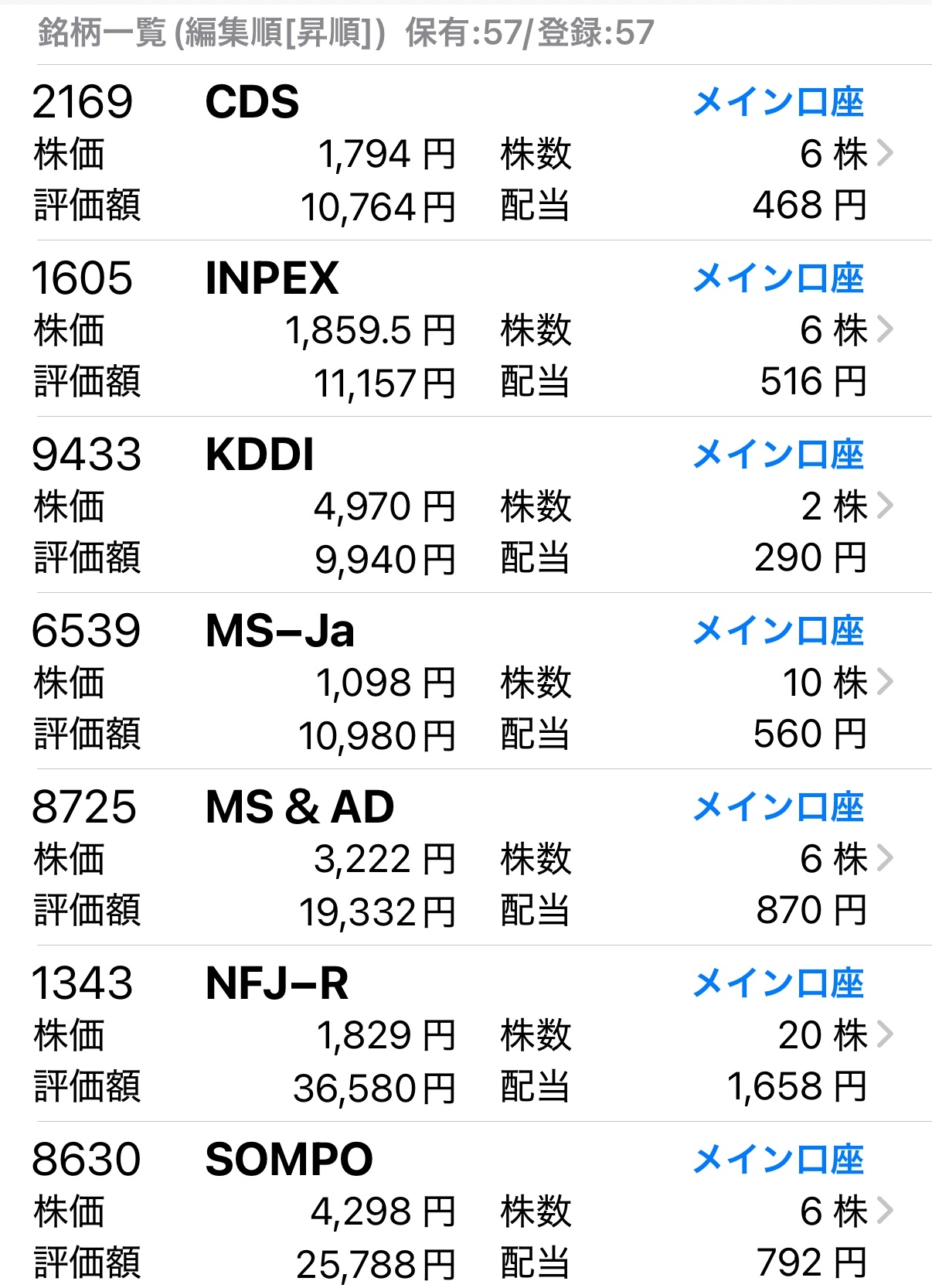Open the INPEX holding details
The image size is (932, 1288).
464,329
